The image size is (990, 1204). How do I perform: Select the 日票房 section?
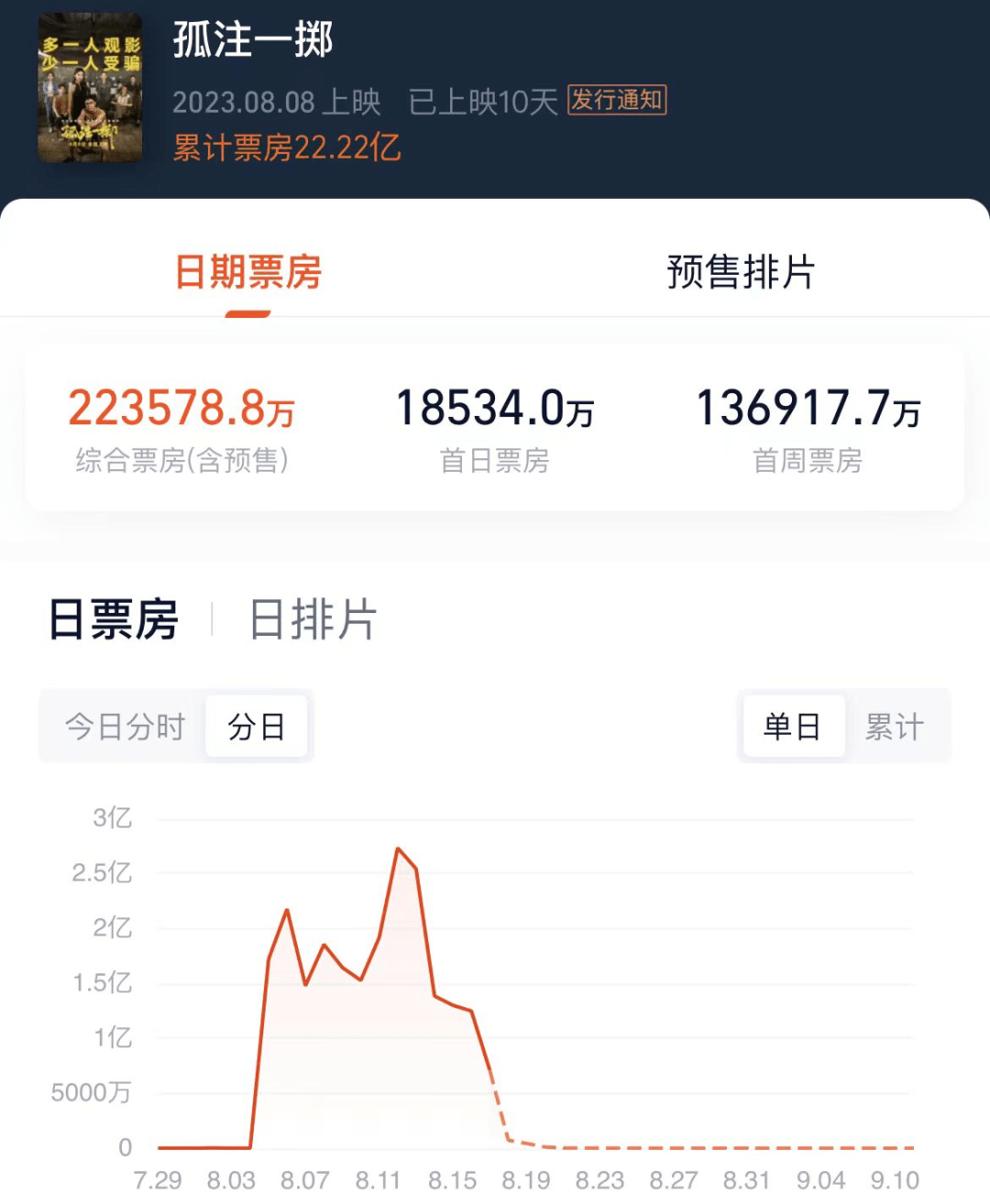pos(114,619)
